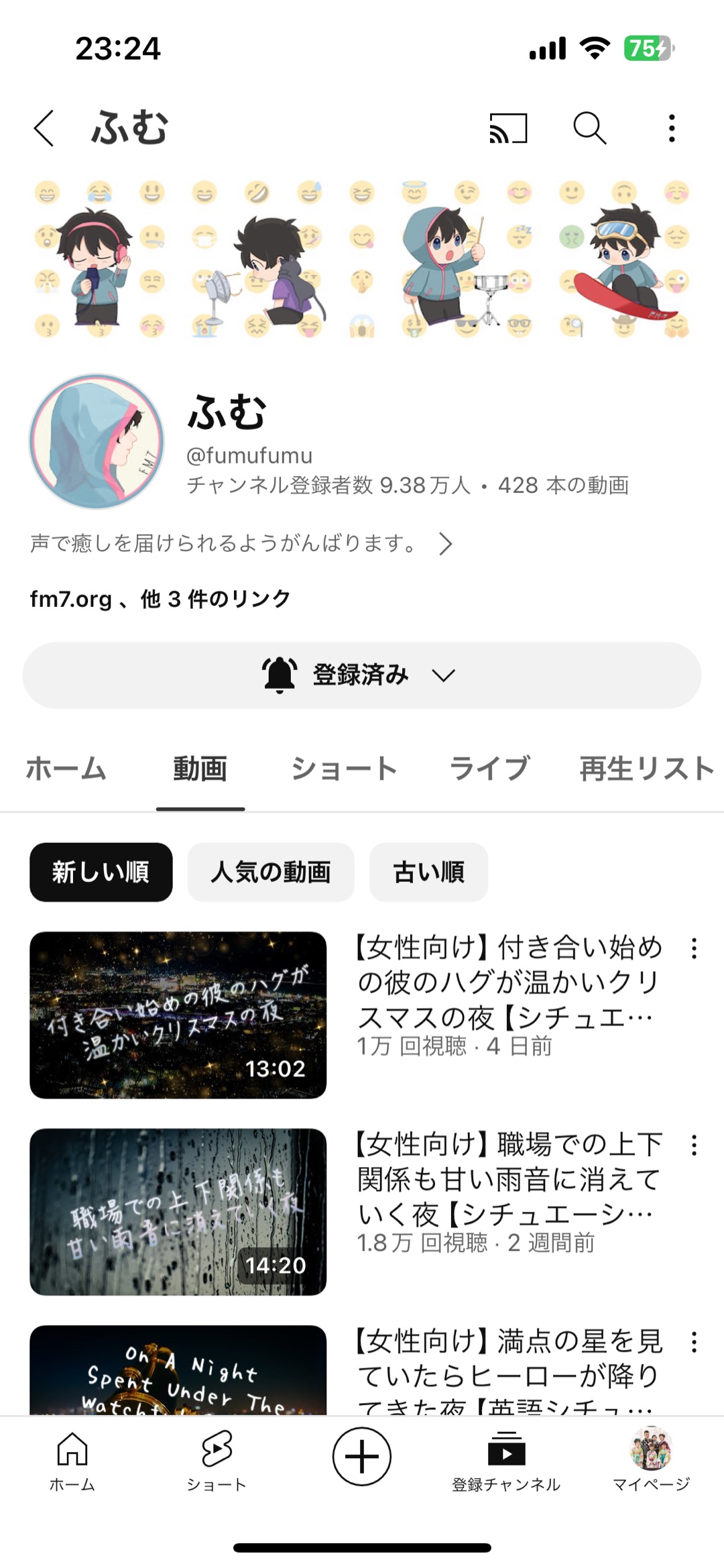This screenshot has height=1568, width=724.
Task: Open the fm7.org links
Action: coord(160,599)
